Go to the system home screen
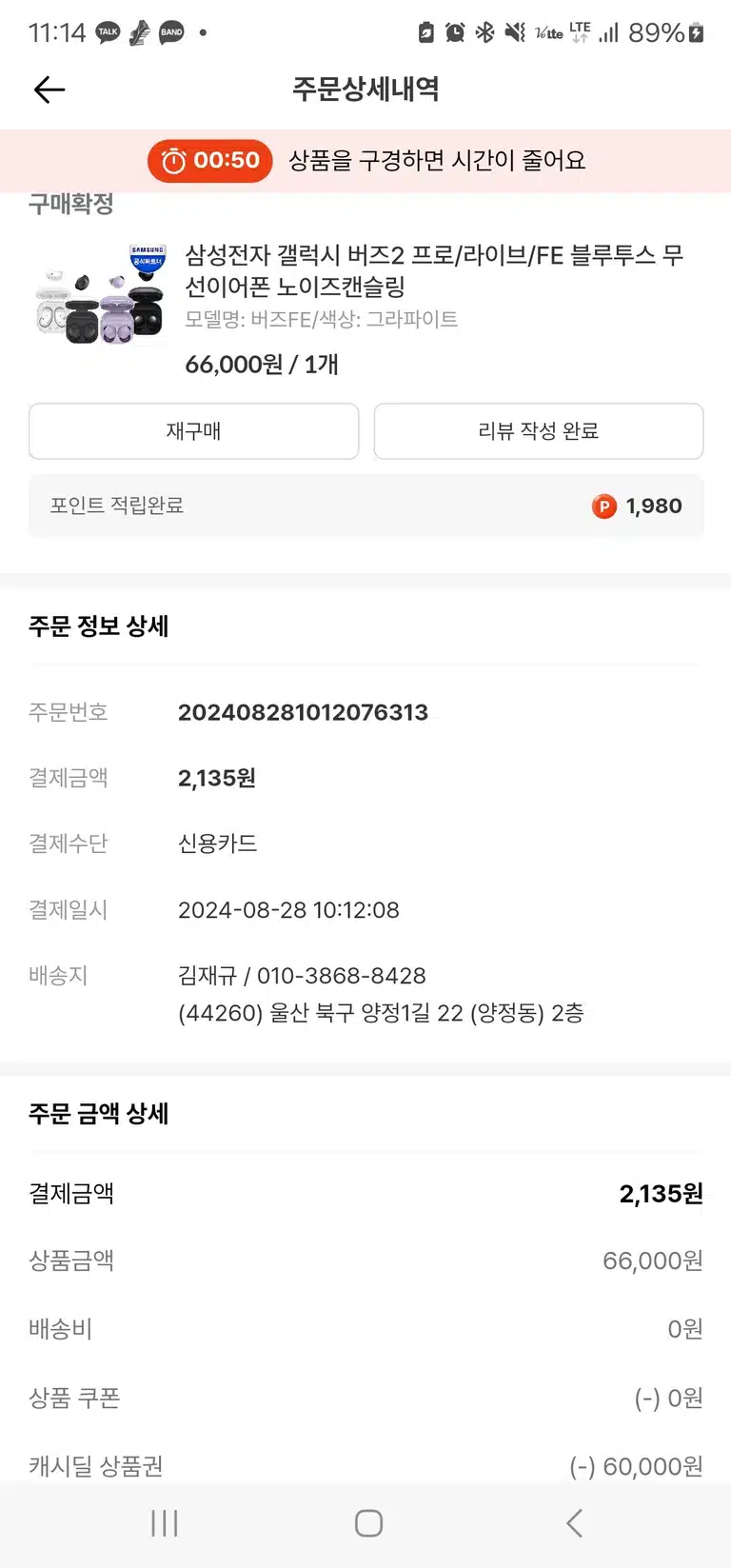731x1568 pixels. [x=368, y=1523]
